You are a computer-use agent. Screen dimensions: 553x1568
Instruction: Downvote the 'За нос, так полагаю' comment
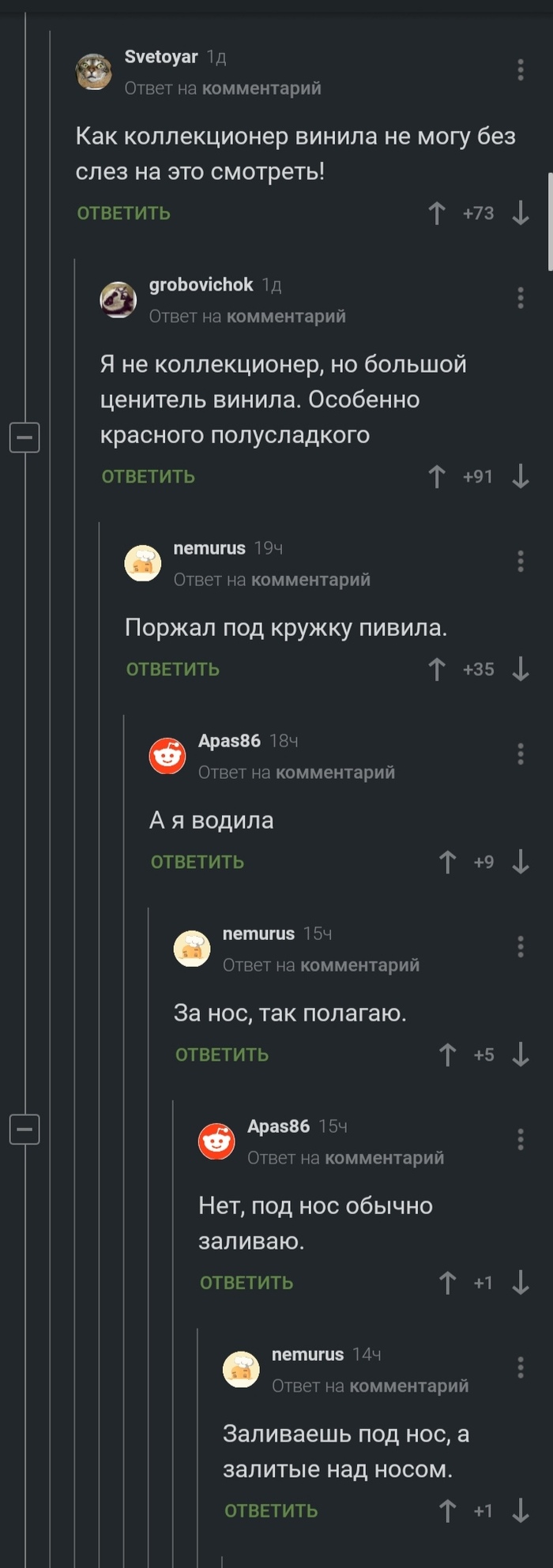pos(521,1055)
